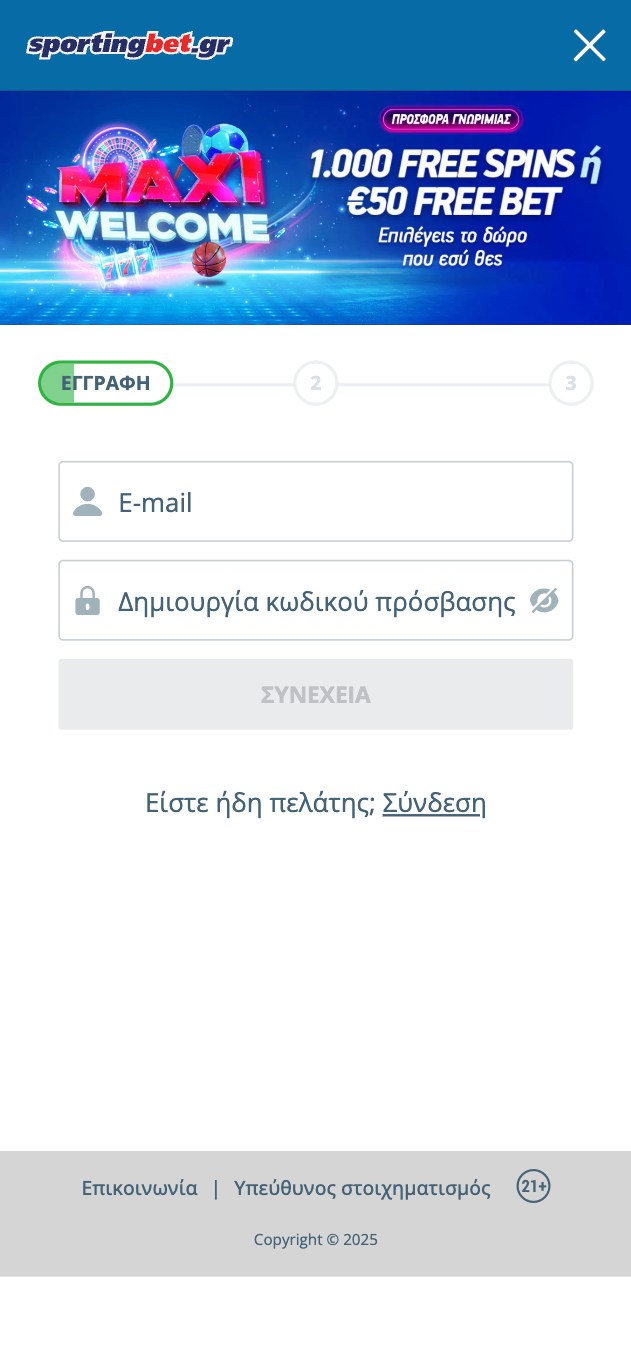Open the Maxi Welcome offer banner

coord(316,208)
